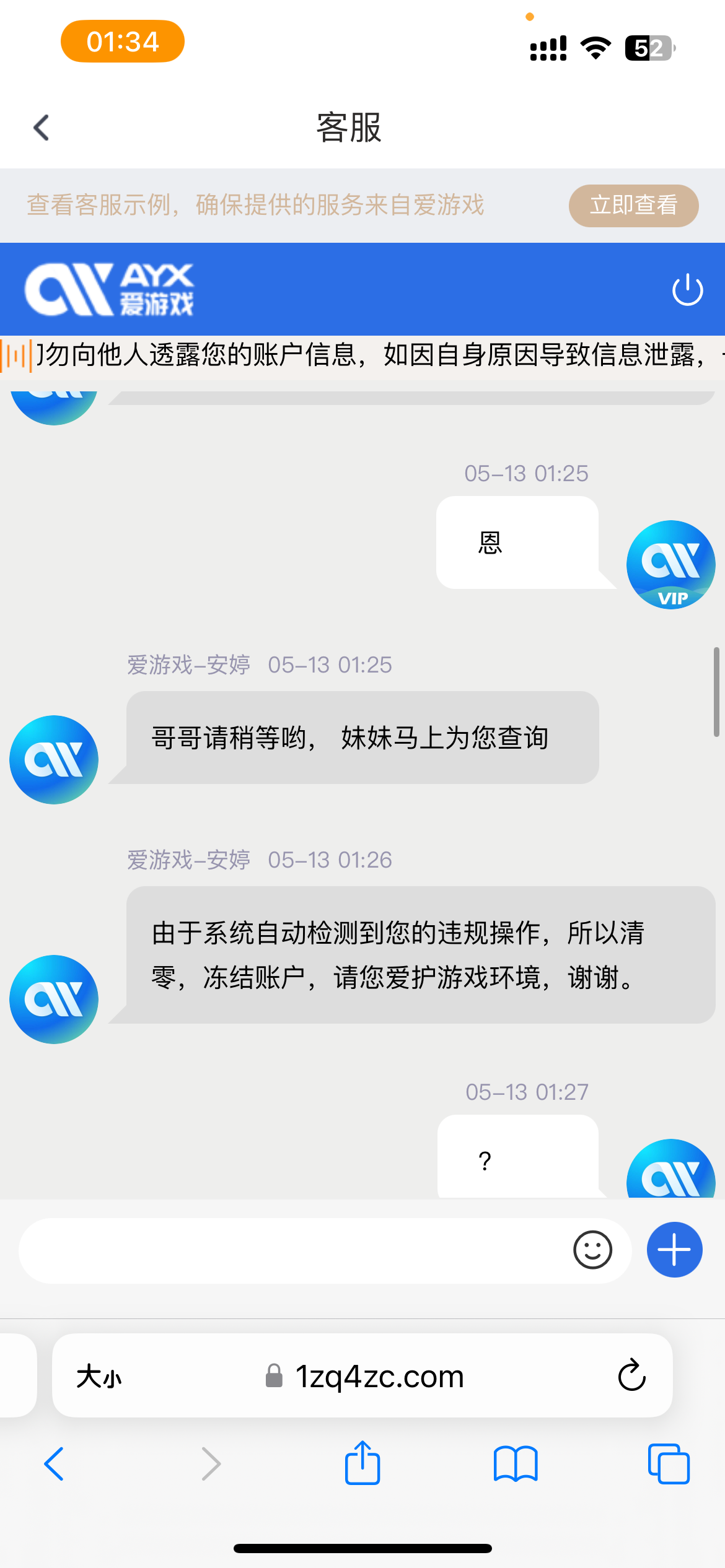The image size is (725, 1568).
Task: End the chat with the power icon
Action: tap(687, 290)
